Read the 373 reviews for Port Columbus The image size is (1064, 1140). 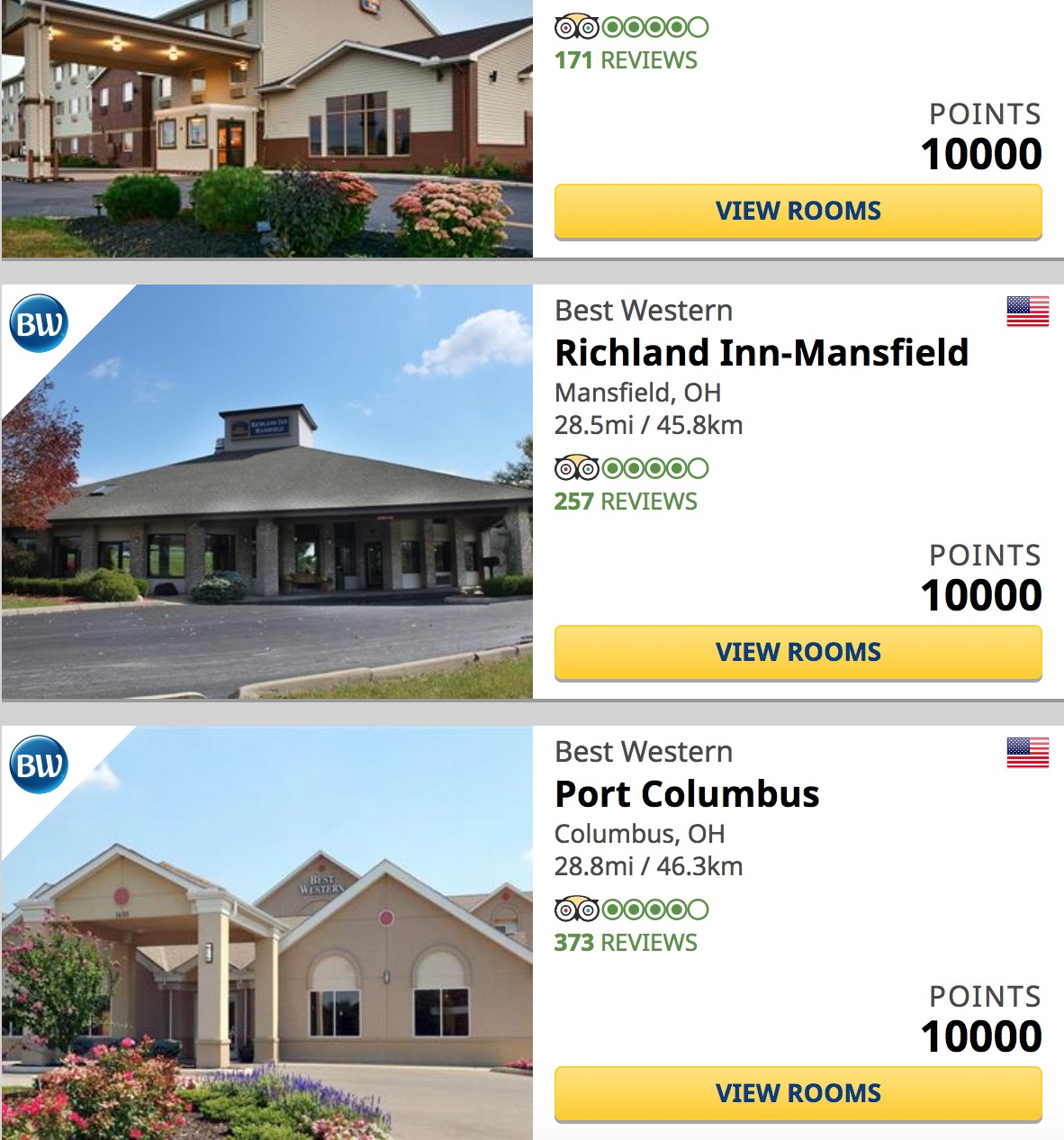626,943
